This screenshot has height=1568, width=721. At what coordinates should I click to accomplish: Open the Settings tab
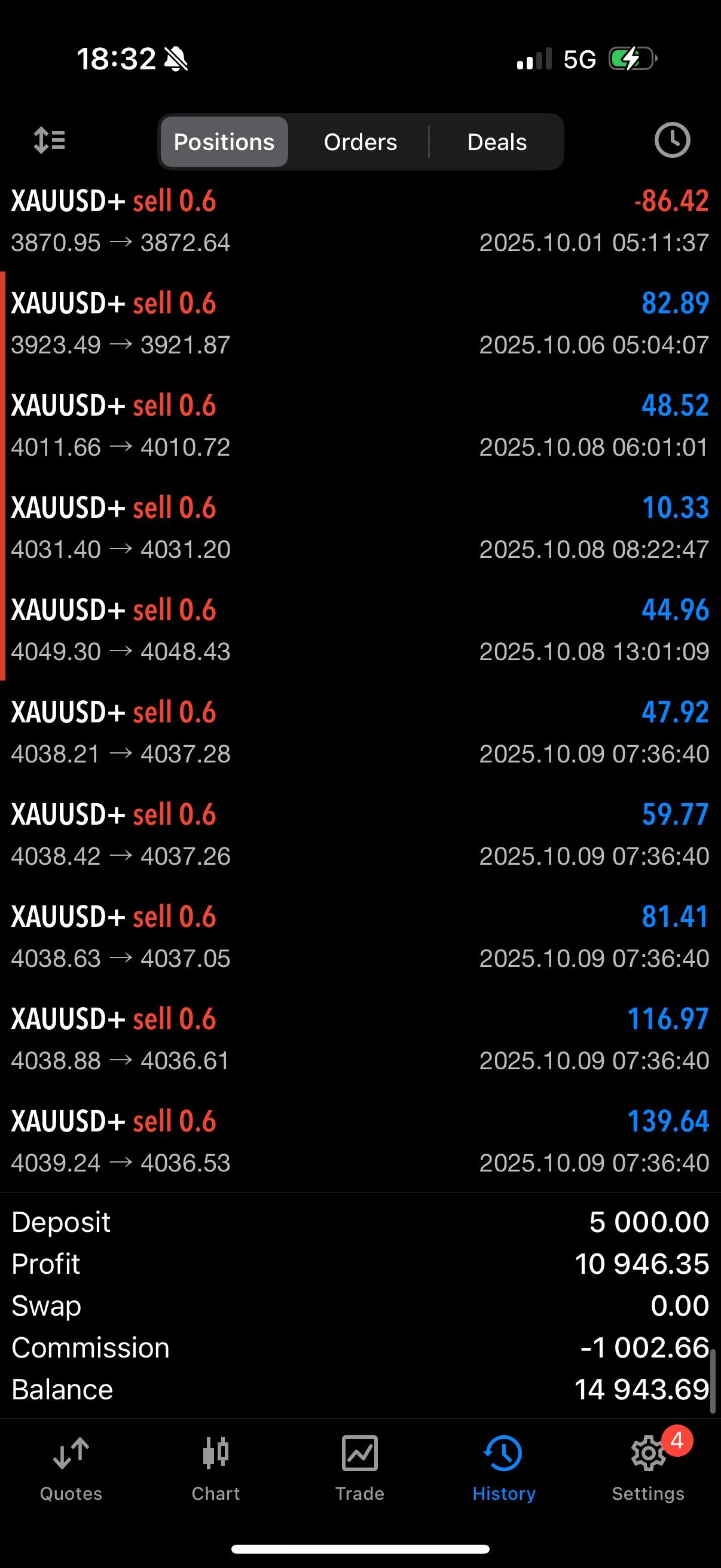click(648, 1468)
